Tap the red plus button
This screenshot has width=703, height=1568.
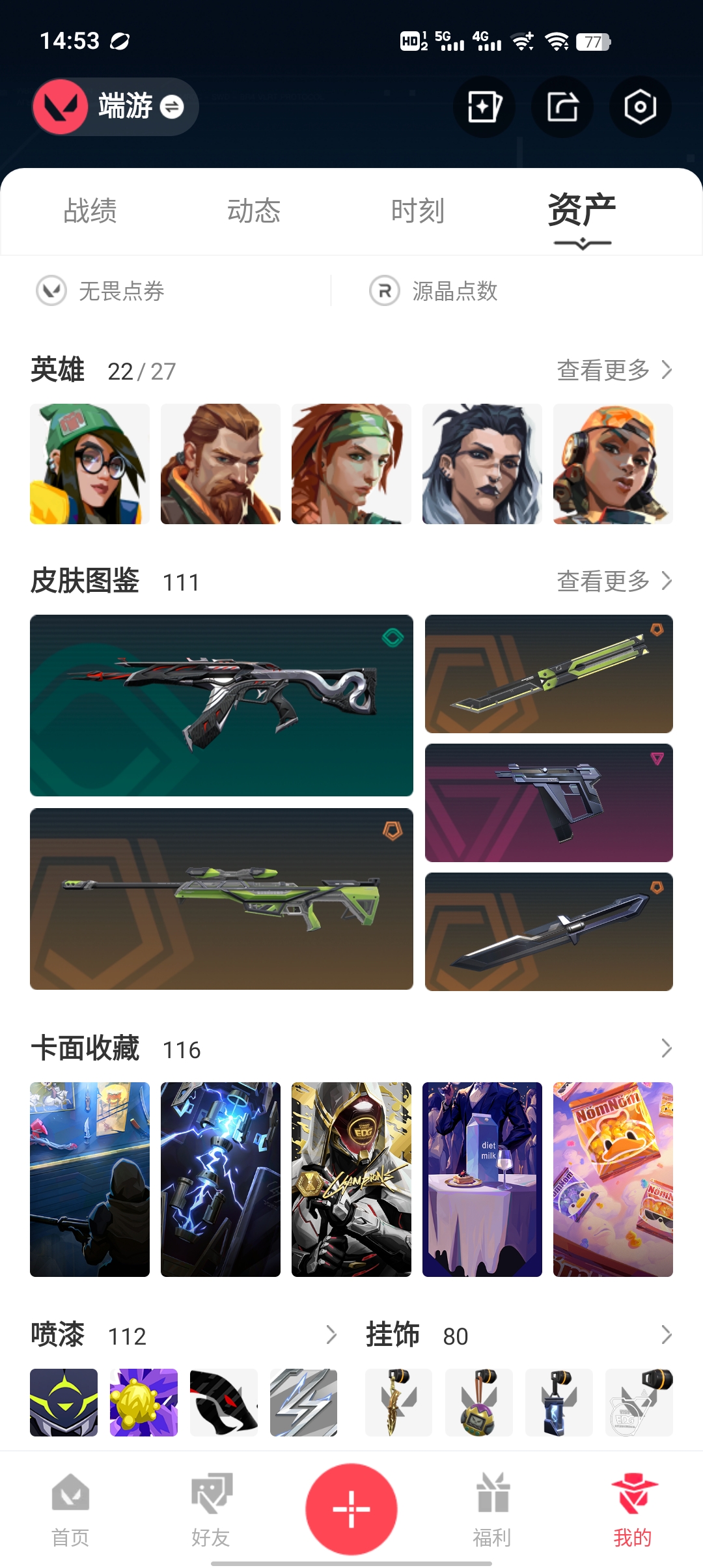(x=351, y=1509)
